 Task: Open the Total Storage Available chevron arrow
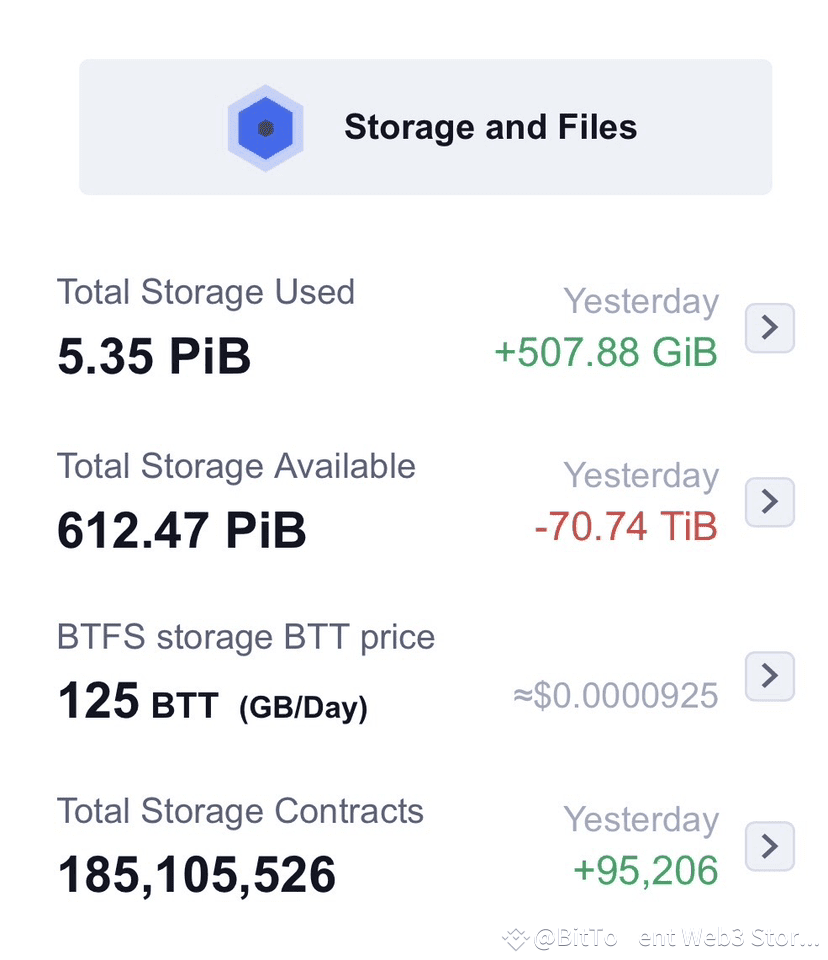coord(770,503)
